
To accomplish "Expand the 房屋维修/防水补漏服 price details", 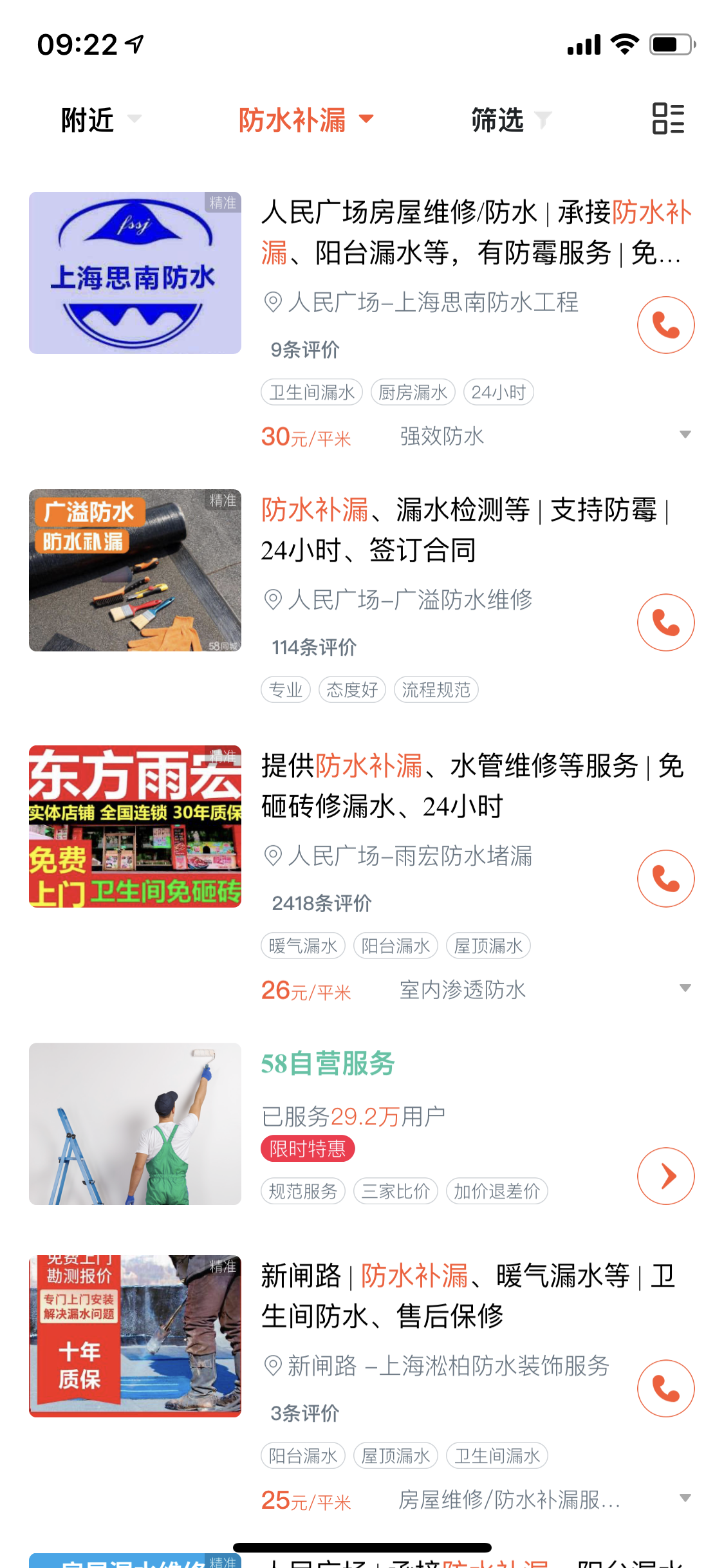I will 685,1498.
